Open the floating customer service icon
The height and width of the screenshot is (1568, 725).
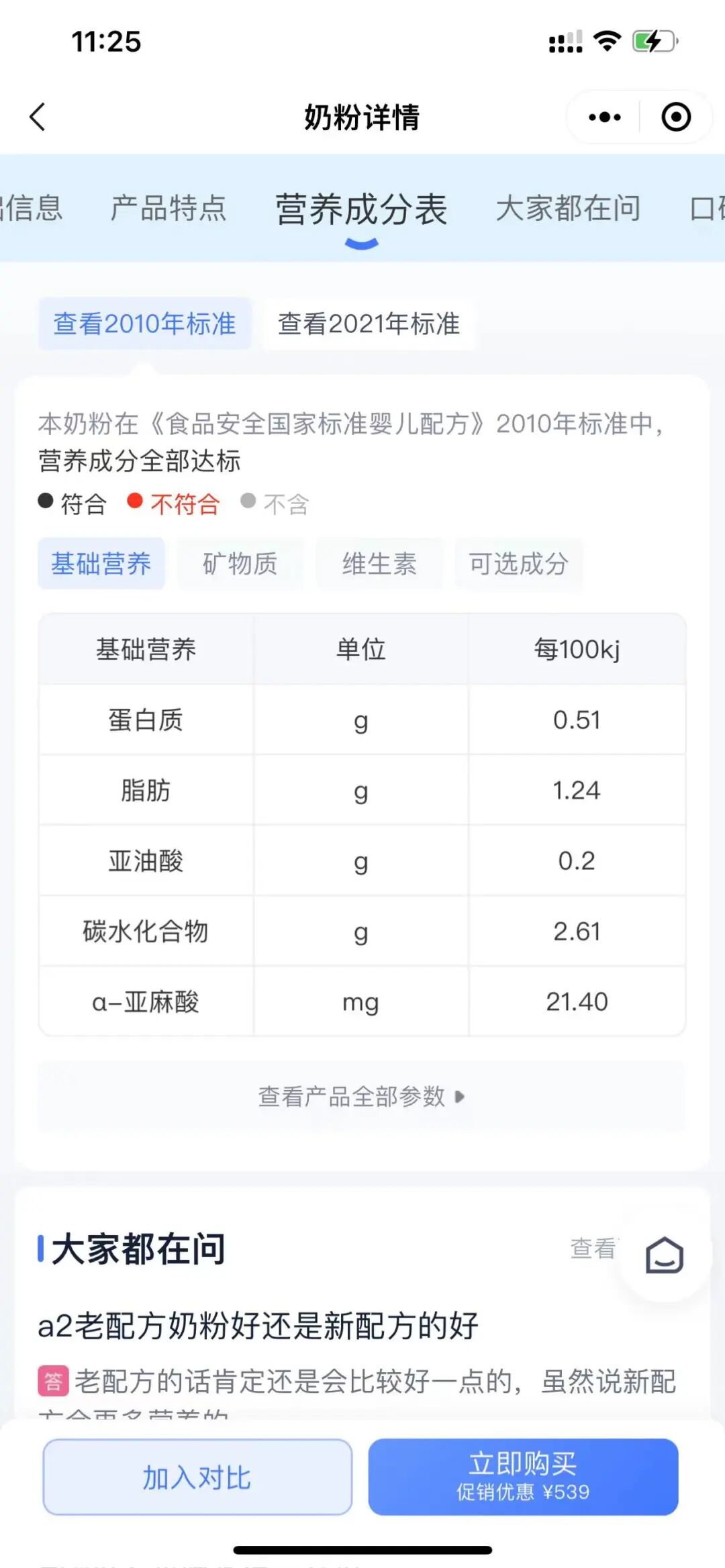pyautogui.click(x=664, y=1255)
